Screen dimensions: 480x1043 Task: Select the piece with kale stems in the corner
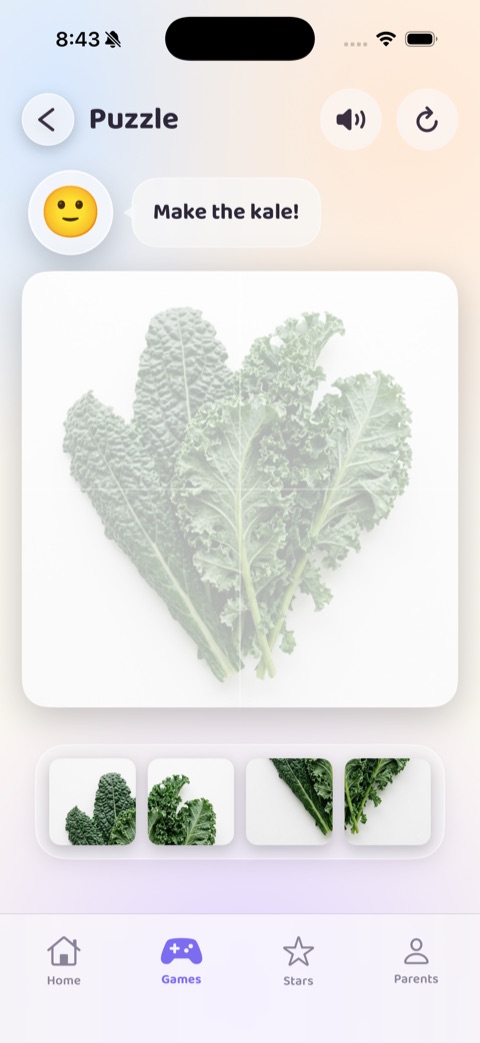click(x=388, y=802)
